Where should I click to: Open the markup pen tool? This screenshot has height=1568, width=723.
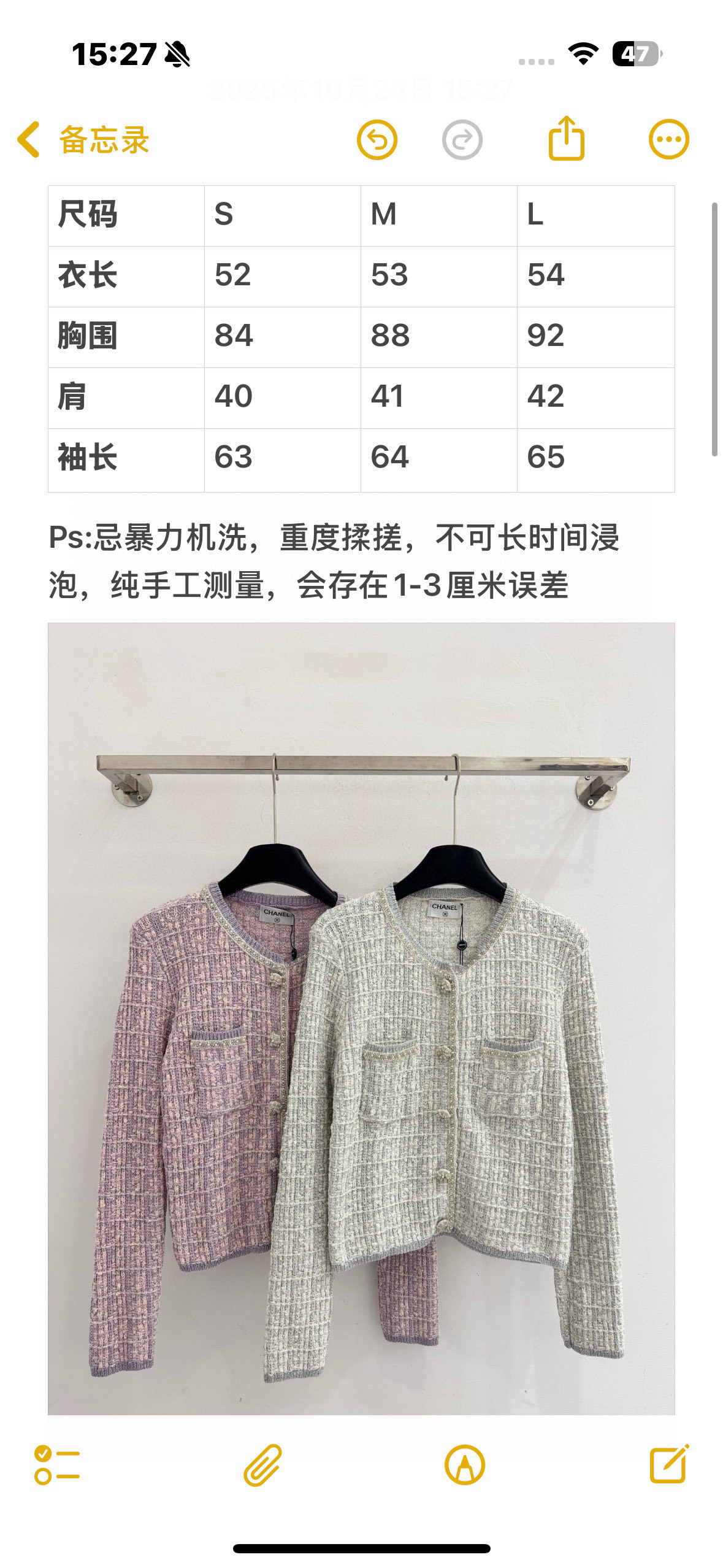[464, 1465]
